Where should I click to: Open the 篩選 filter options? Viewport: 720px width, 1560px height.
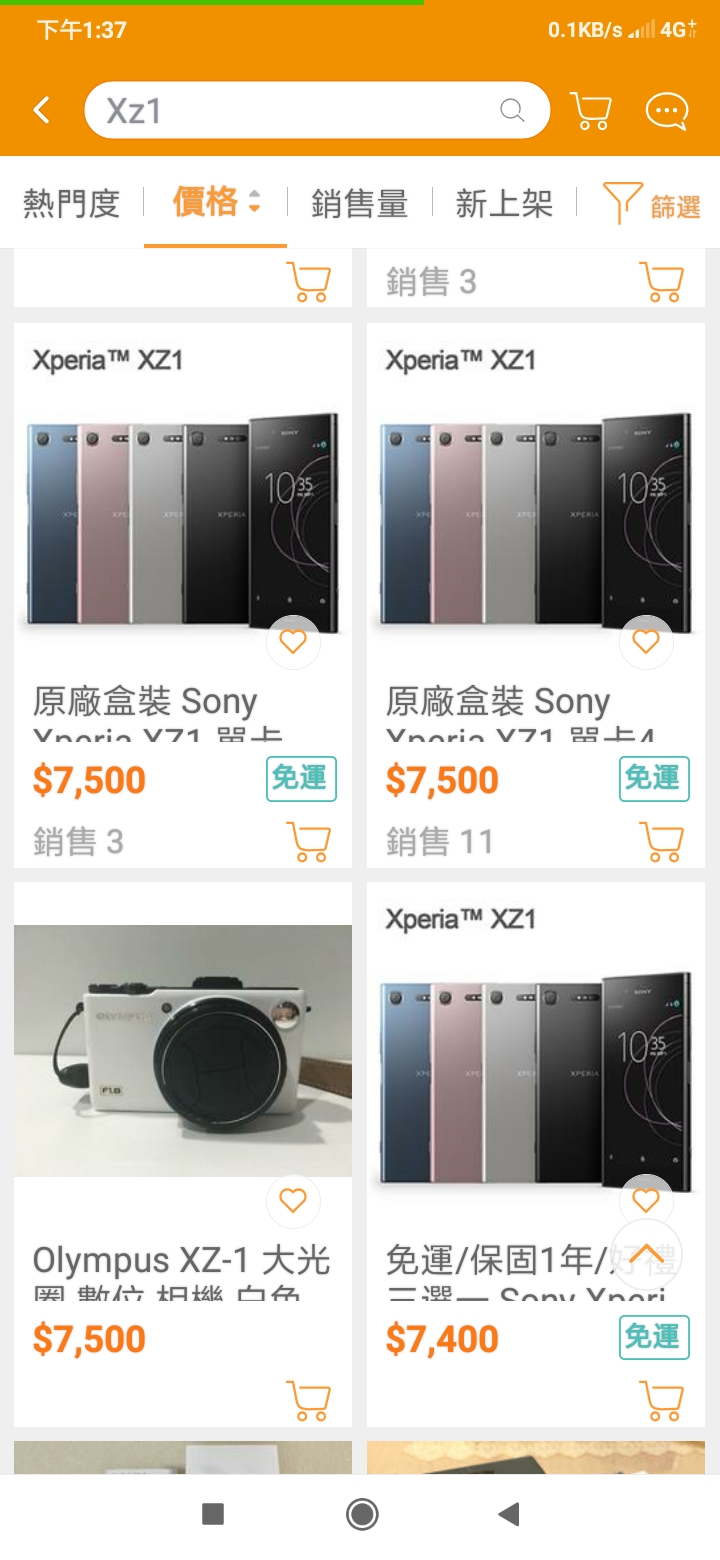pos(652,205)
